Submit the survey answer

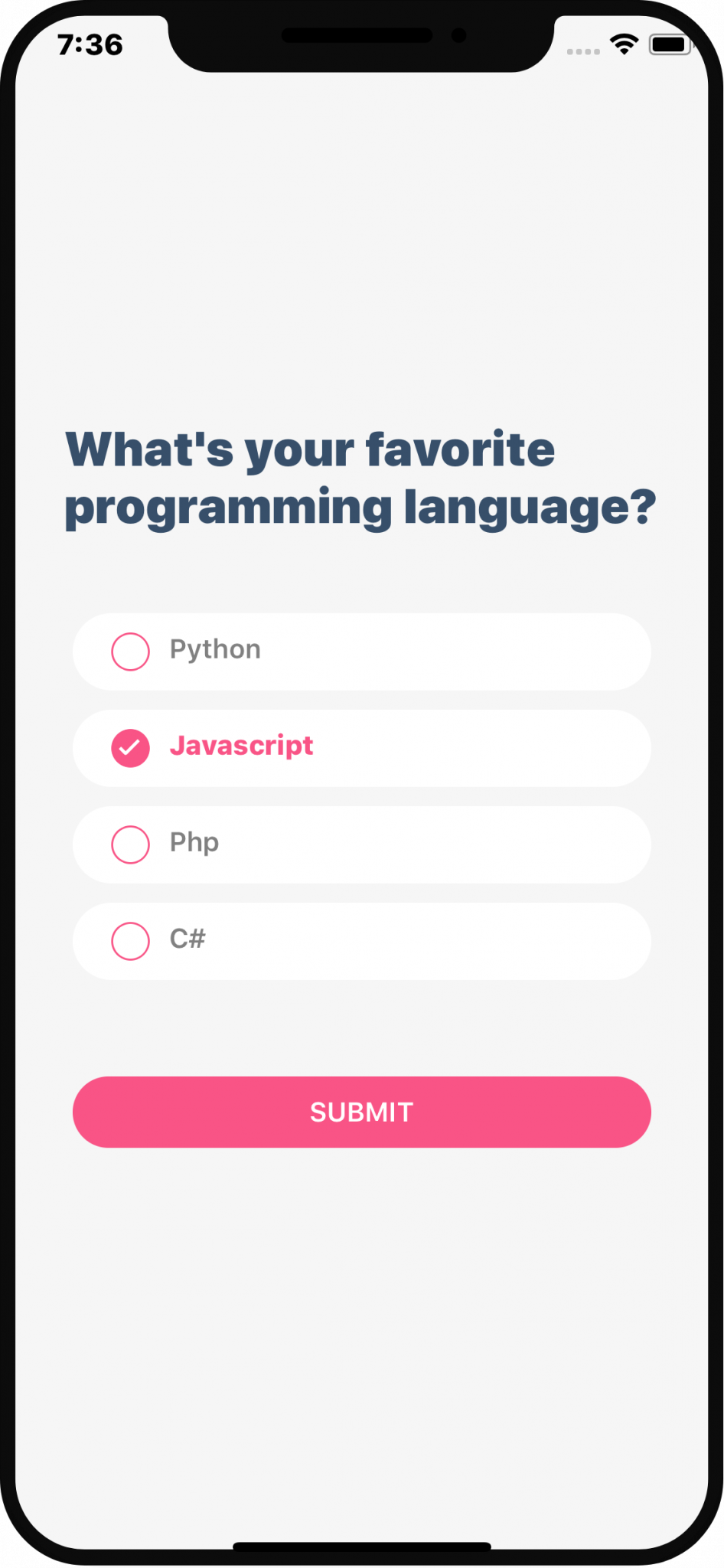[362, 1112]
